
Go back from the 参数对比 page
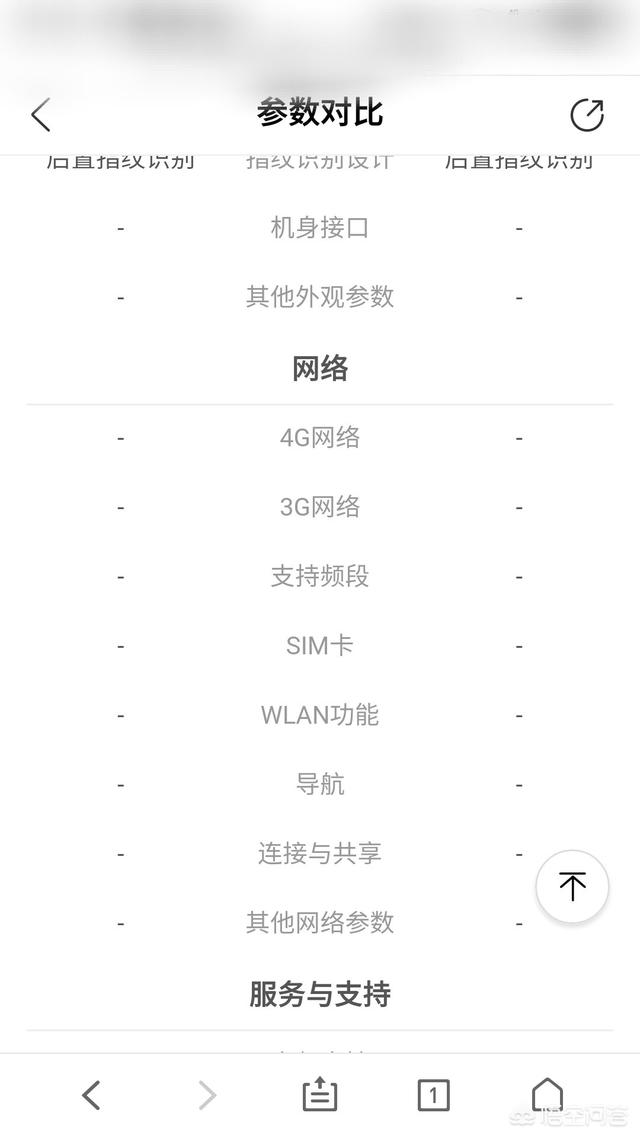41,115
